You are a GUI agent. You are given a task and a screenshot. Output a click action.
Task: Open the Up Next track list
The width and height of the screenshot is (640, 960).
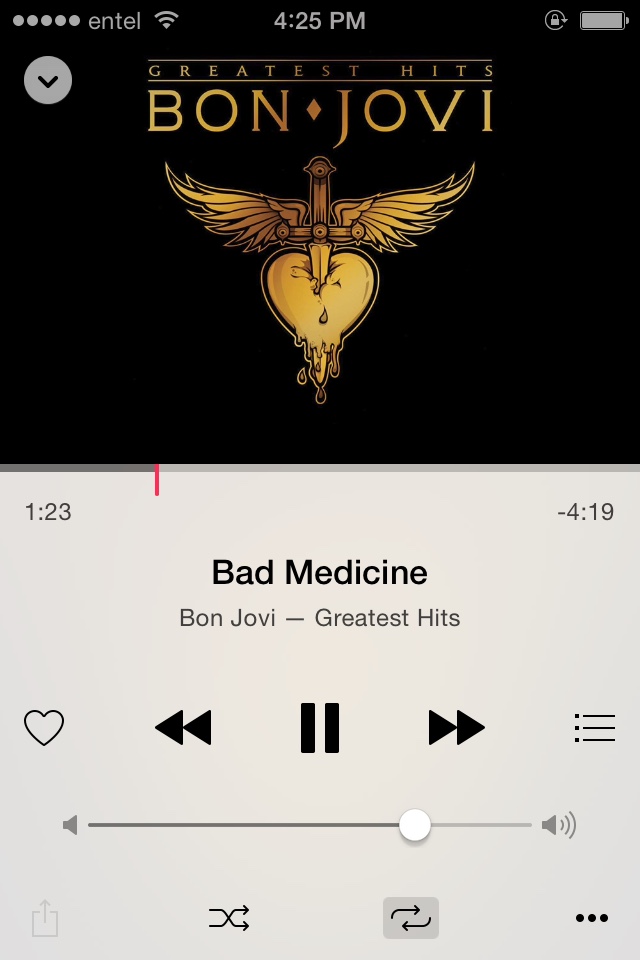point(595,728)
